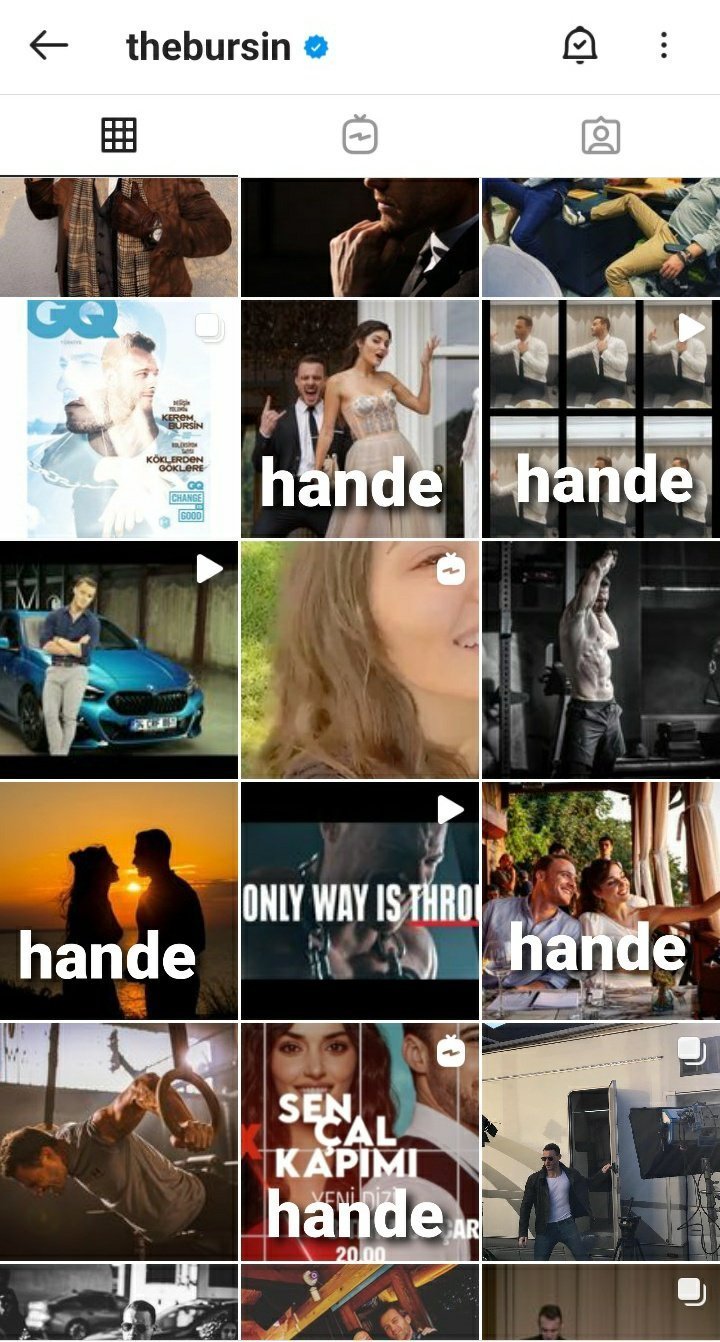Open the film set trailer photo album
This screenshot has width=720, height=1342.
tap(601, 1140)
